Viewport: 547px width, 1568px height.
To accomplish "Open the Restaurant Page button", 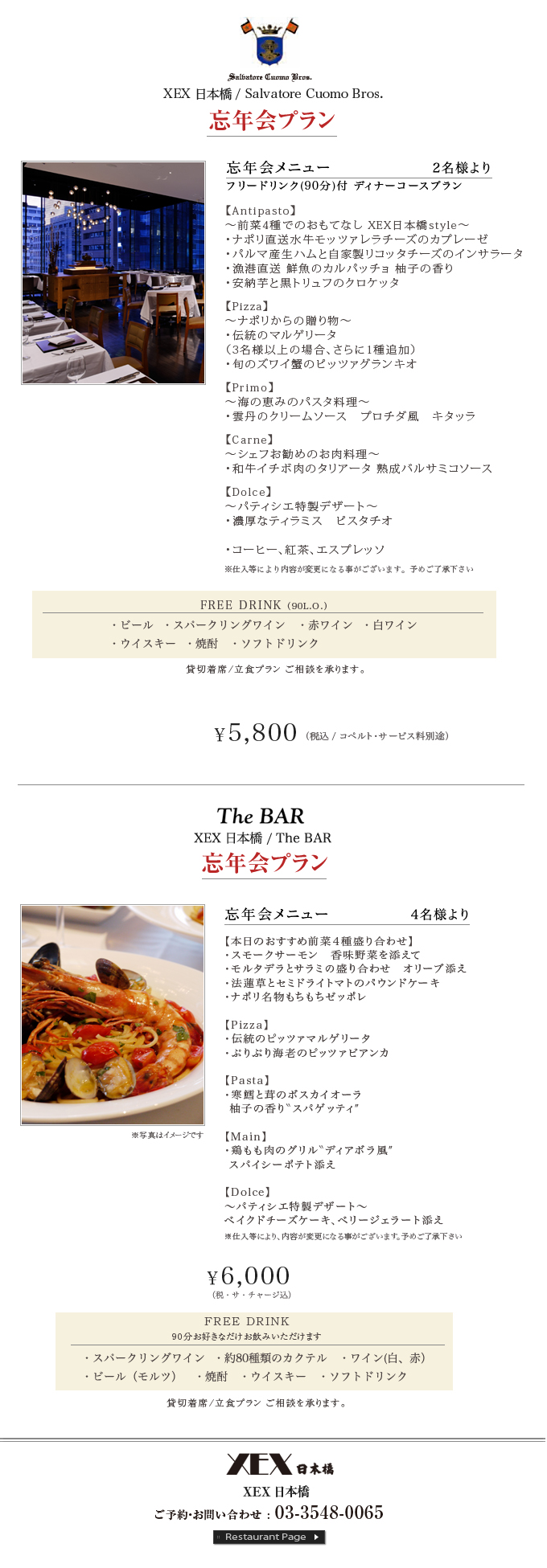I will (x=269, y=1537).
